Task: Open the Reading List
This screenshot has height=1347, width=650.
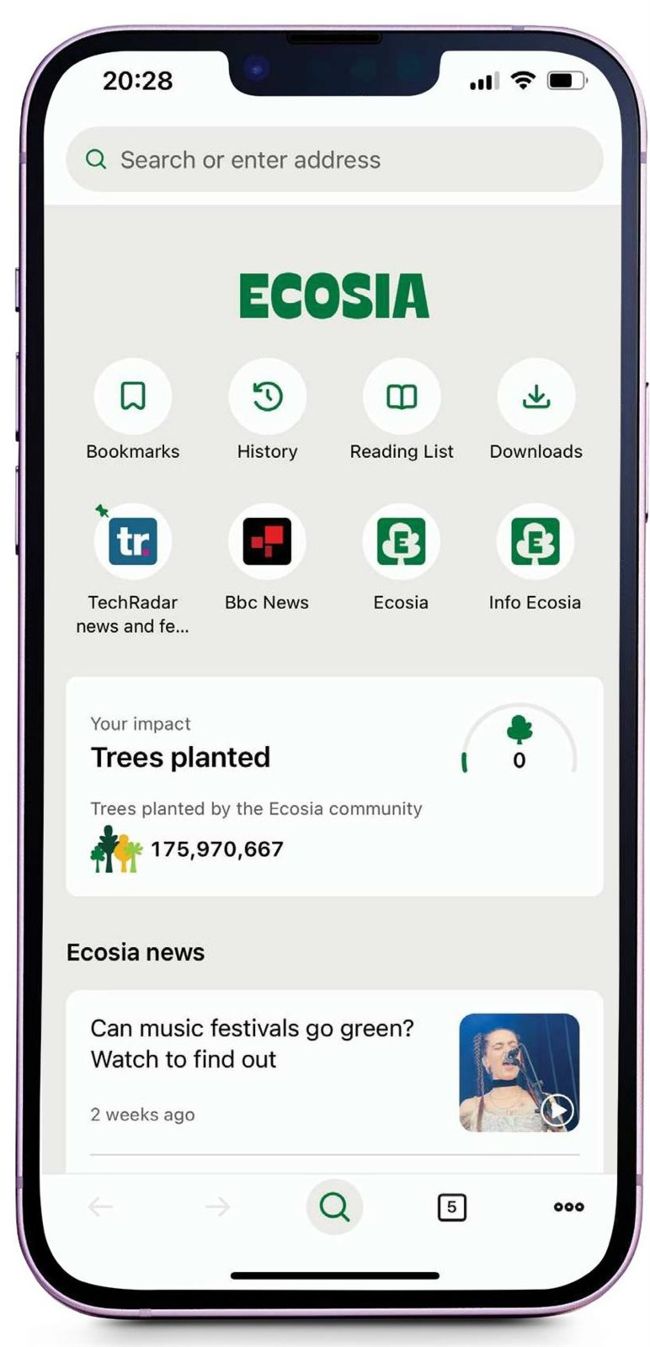Action: coord(401,398)
